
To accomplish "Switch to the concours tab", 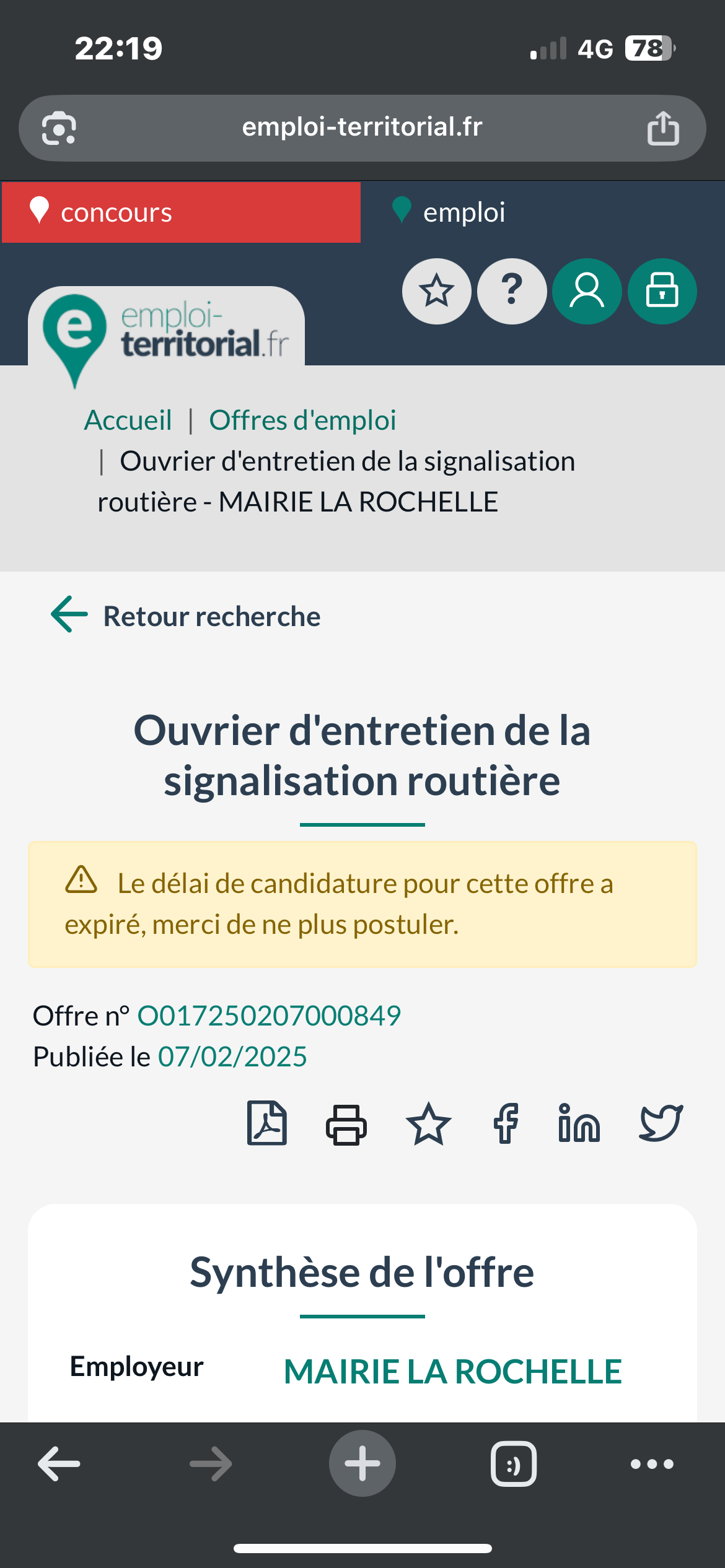I will [180, 212].
